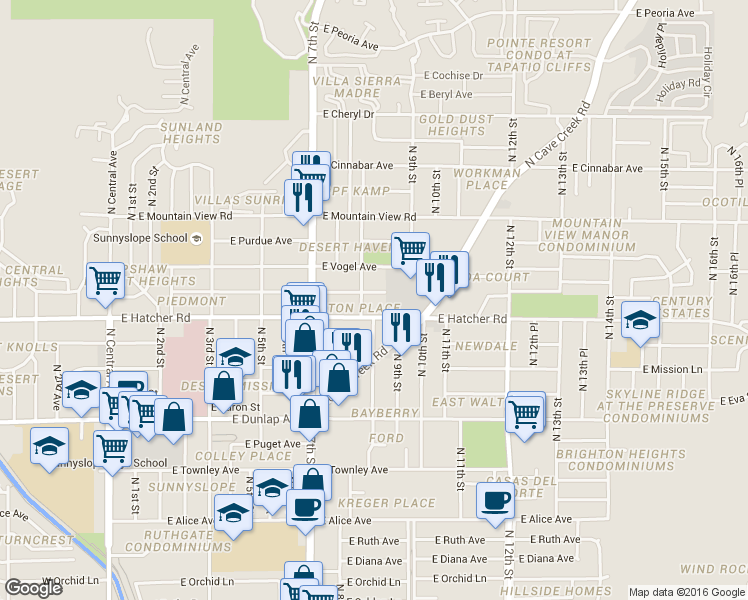Select the shopping cart marker above N Central Ave

[x=105, y=282]
